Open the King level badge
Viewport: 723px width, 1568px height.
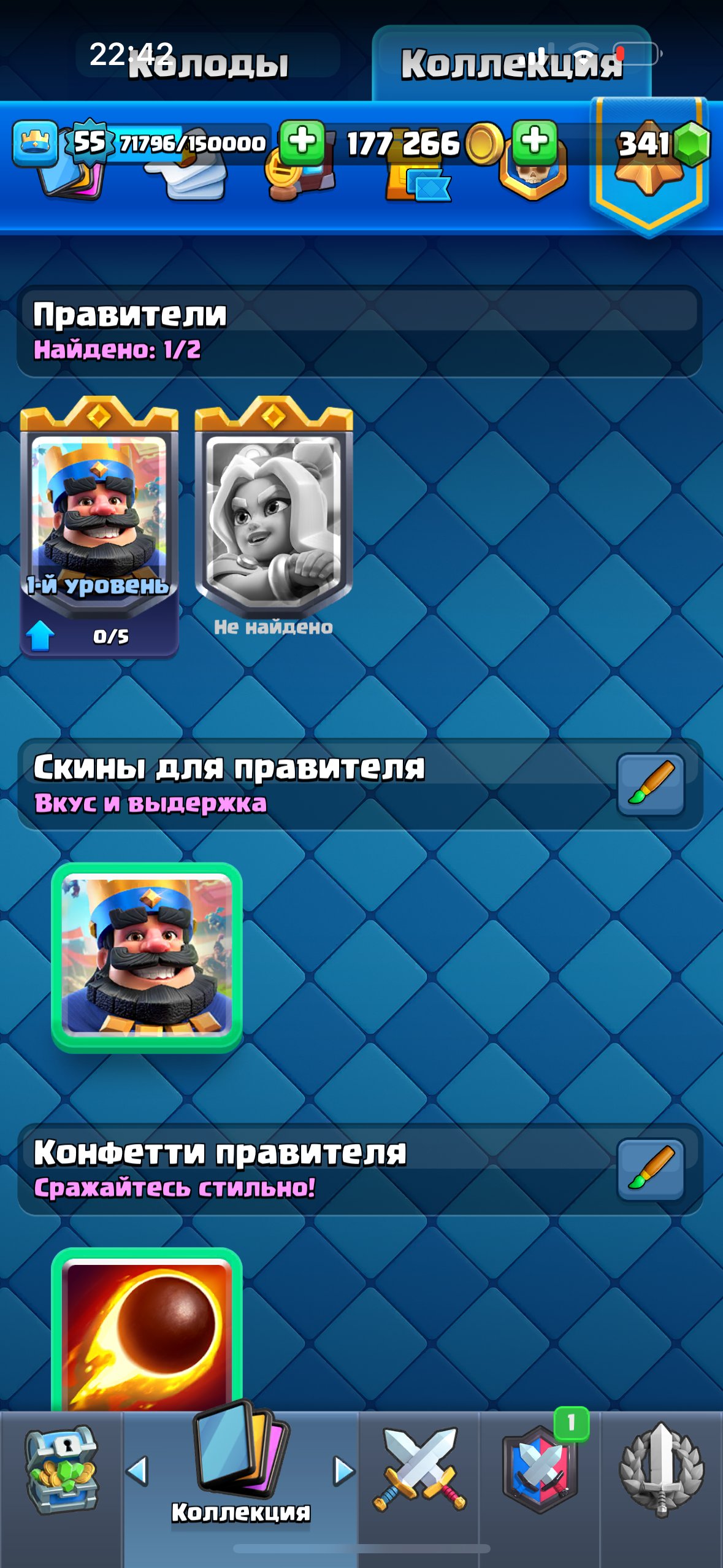click(90, 142)
